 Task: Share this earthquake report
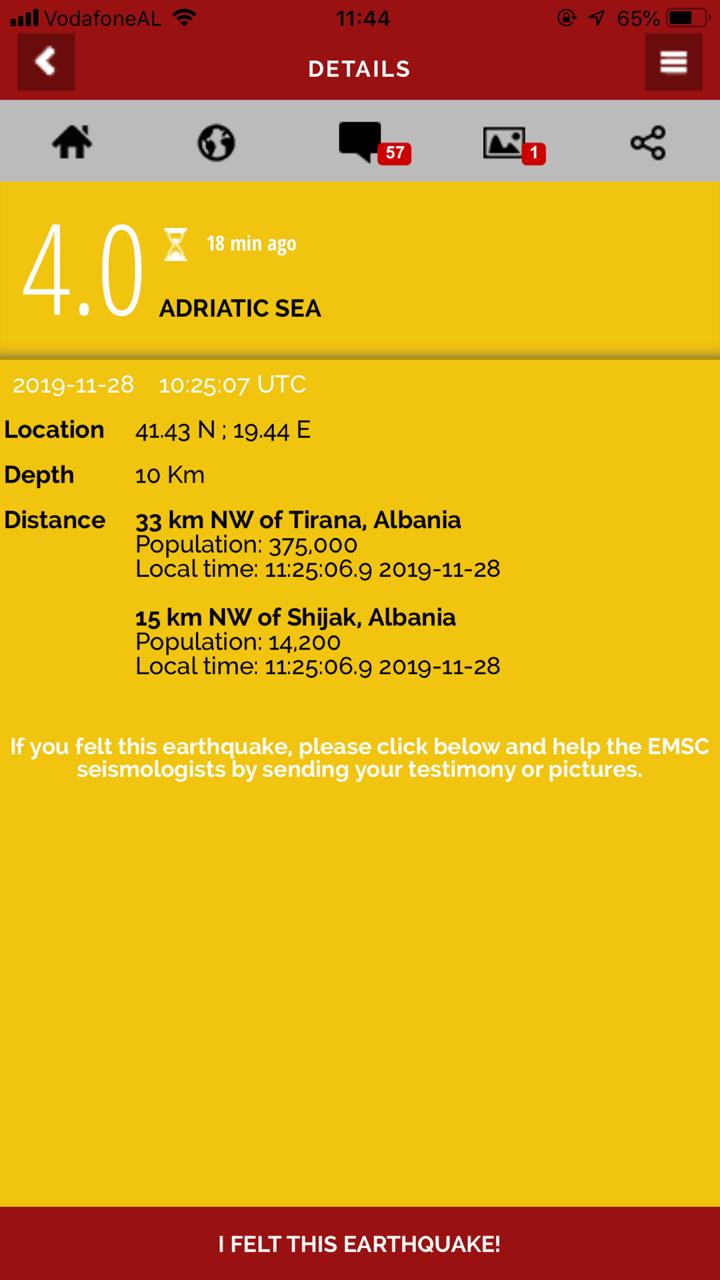point(648,143)
